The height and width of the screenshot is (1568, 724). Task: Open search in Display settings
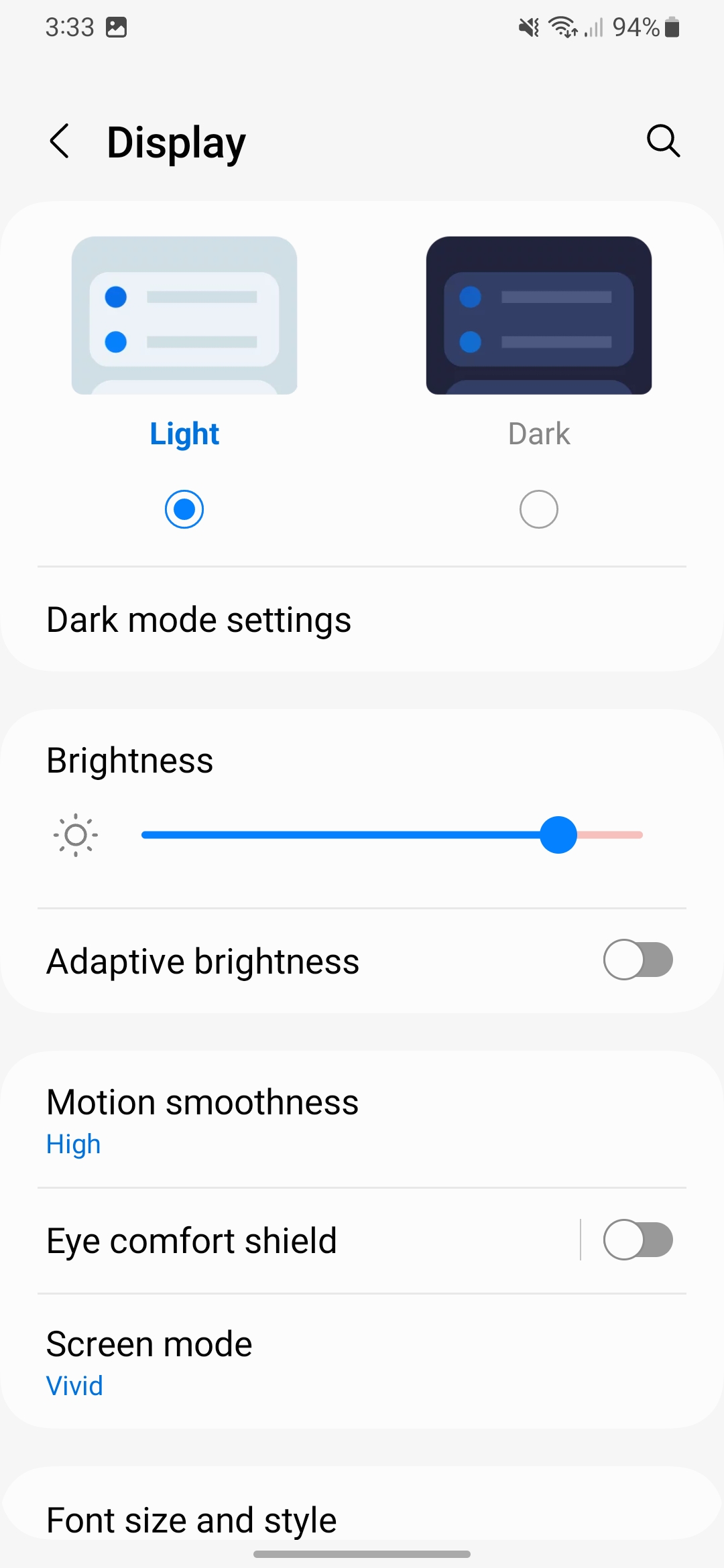coord(663,141)
